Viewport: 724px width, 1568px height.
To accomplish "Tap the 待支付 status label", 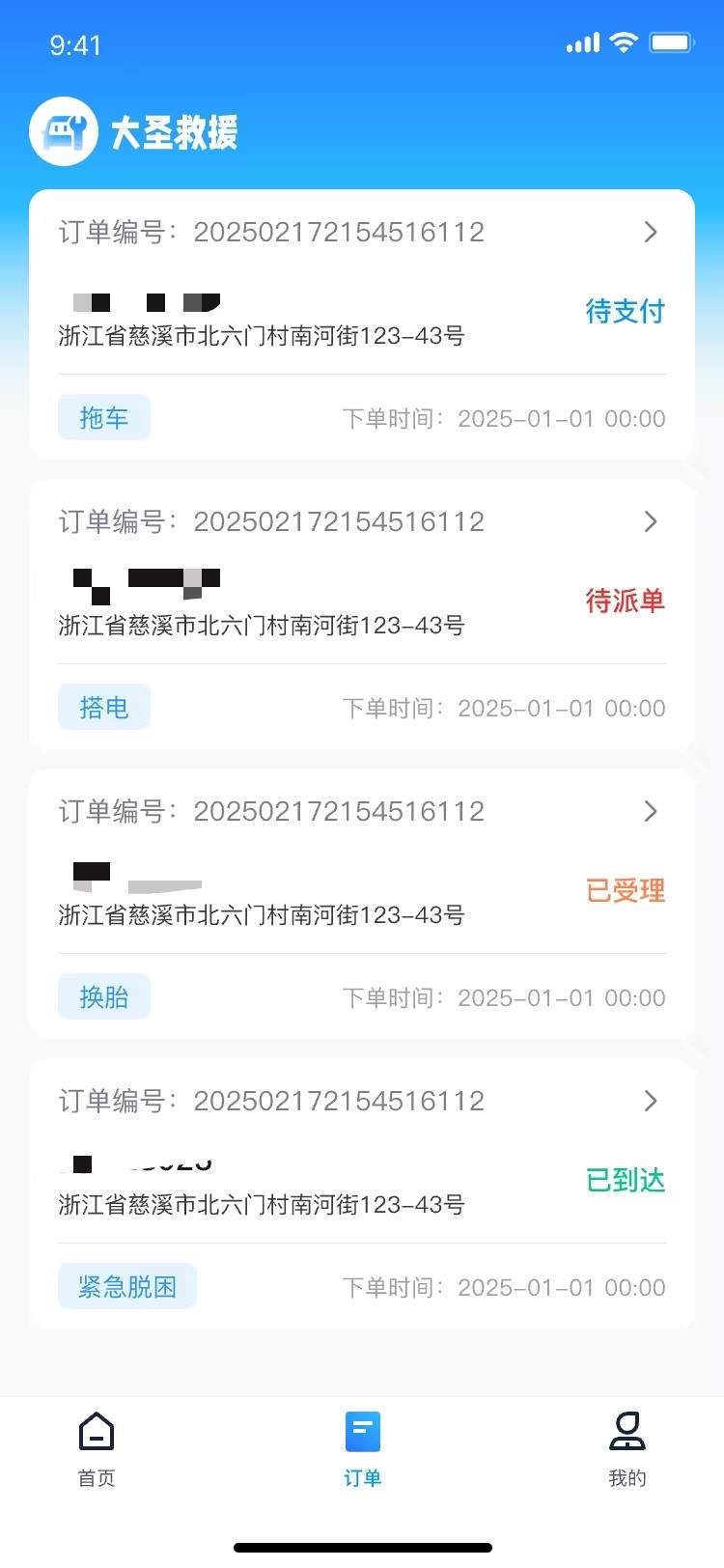I will [x=625, y=310].
